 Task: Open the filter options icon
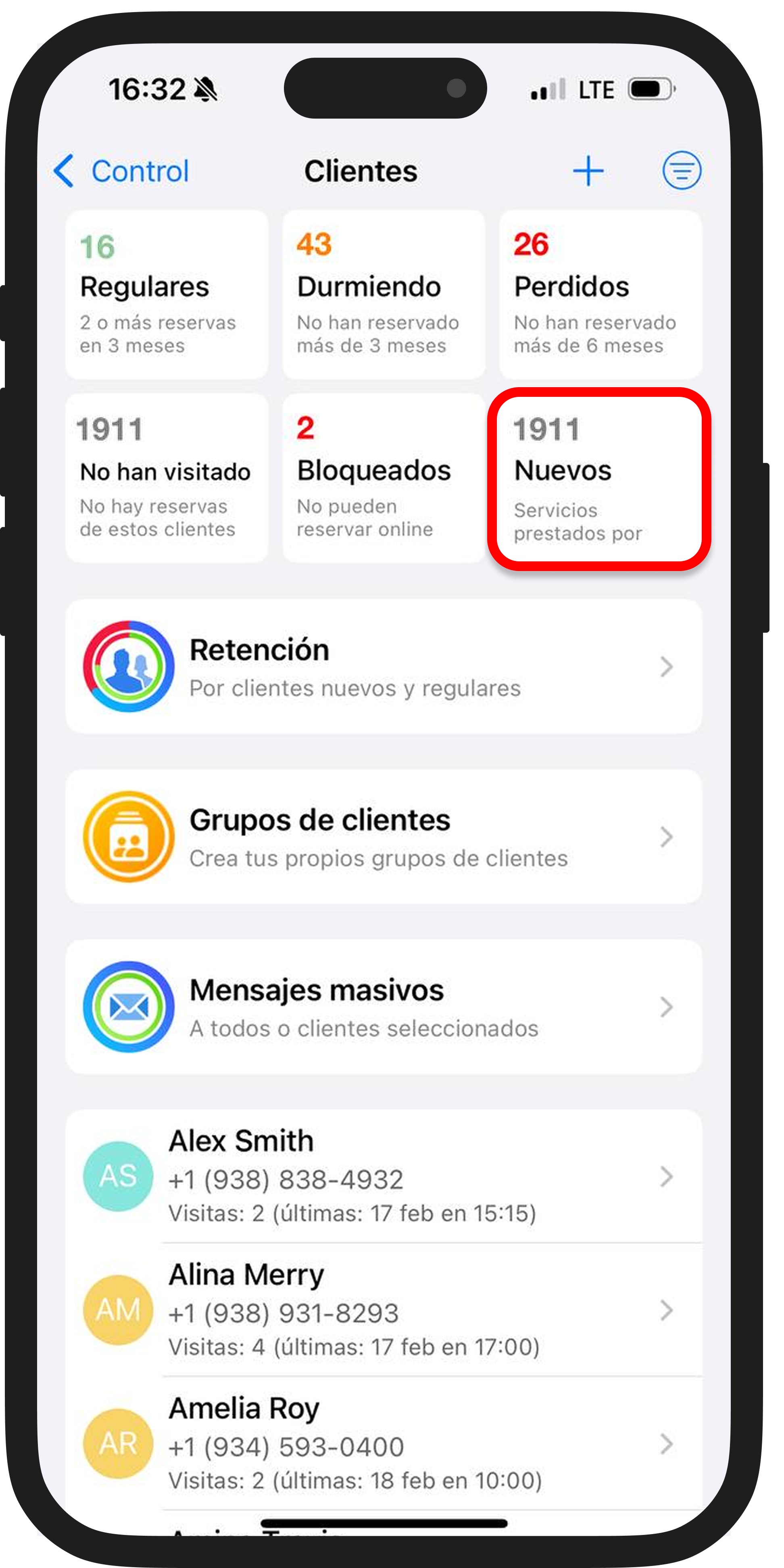681,171
